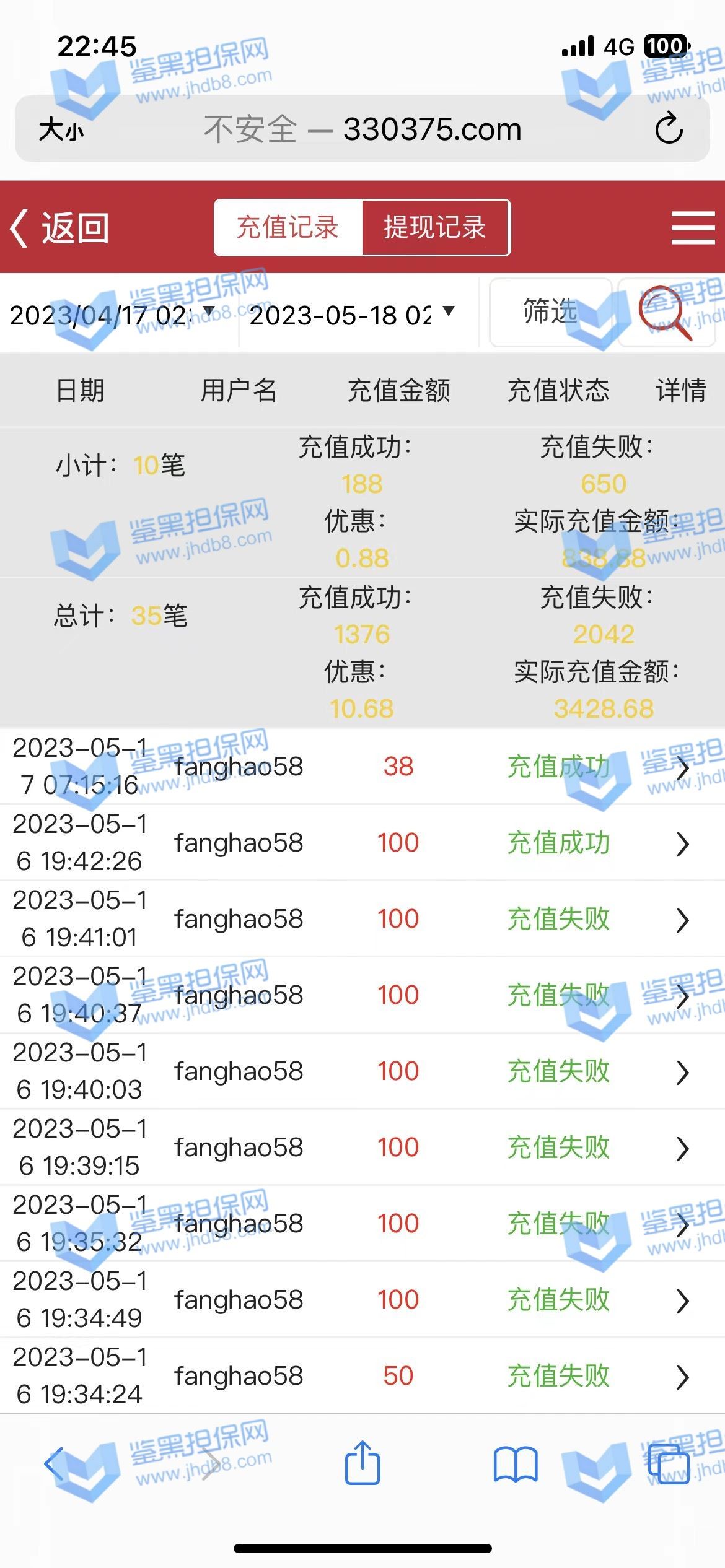Show details for the 19:34:49 record
The height and width of the screenshot is (1568, 725).
tap(682, 1301)
